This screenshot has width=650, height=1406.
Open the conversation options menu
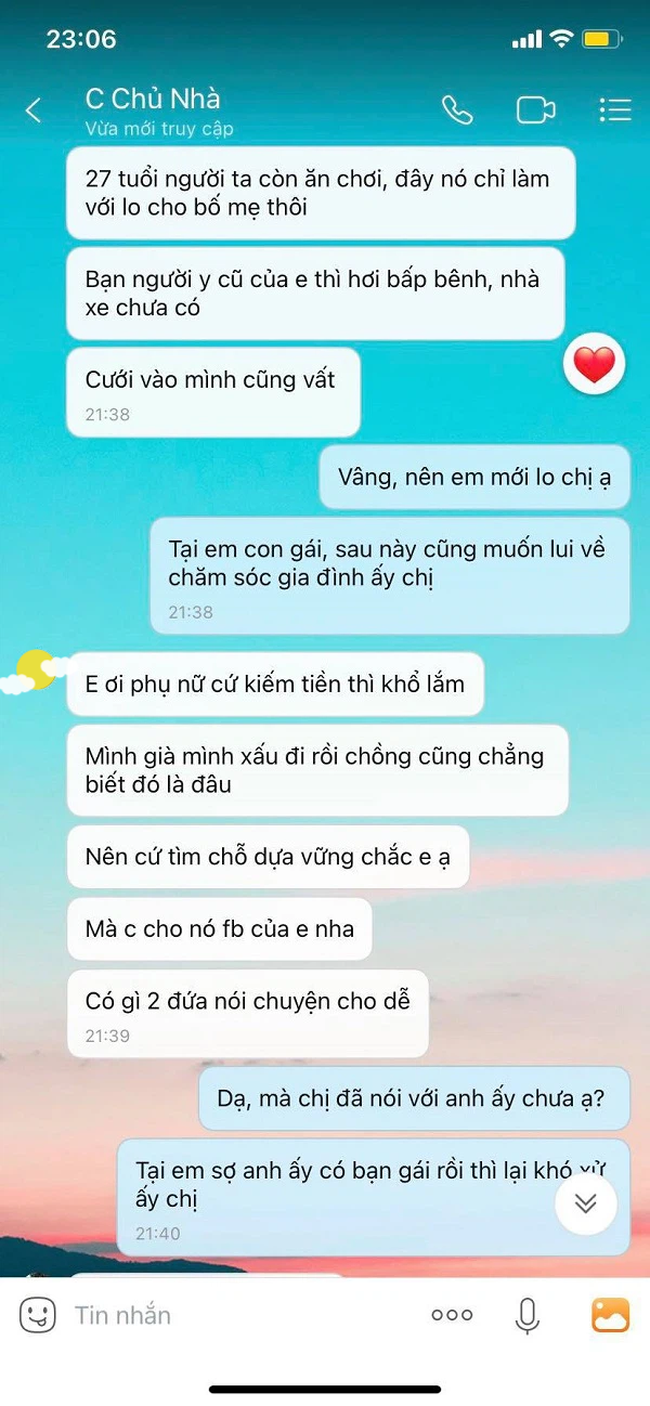[614, 110]
